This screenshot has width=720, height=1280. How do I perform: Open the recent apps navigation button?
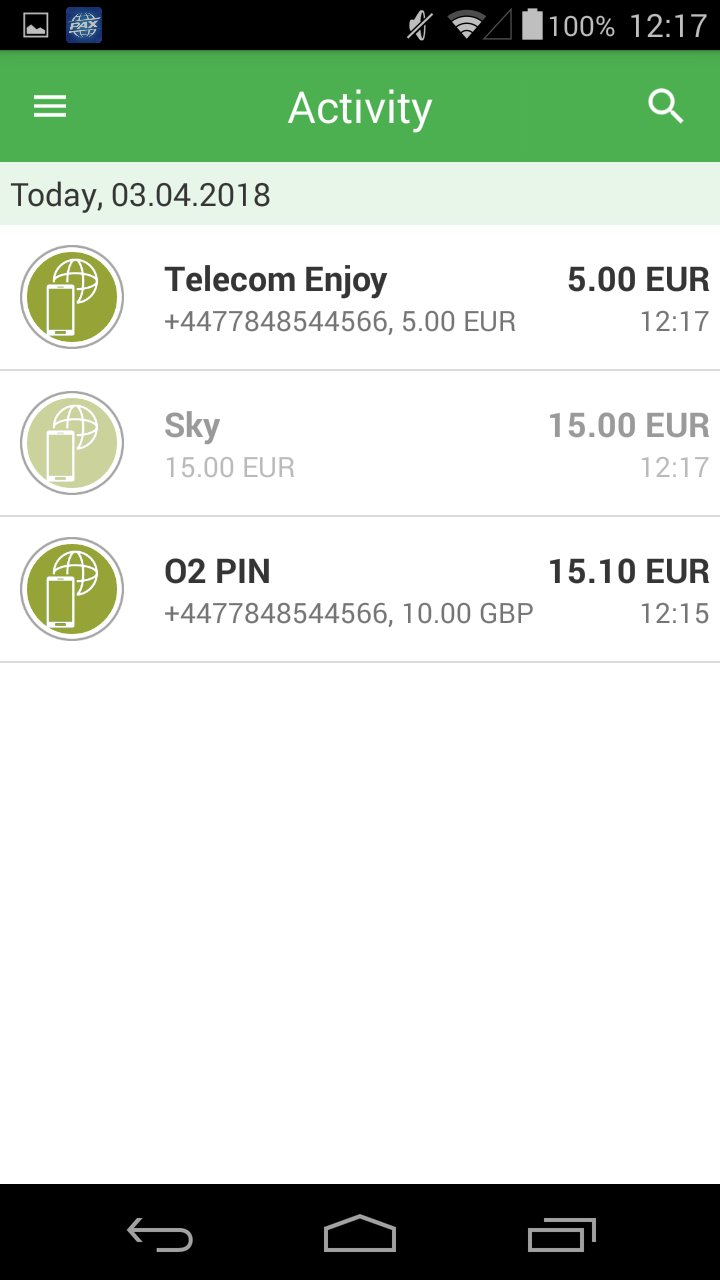click(560, 1237)
